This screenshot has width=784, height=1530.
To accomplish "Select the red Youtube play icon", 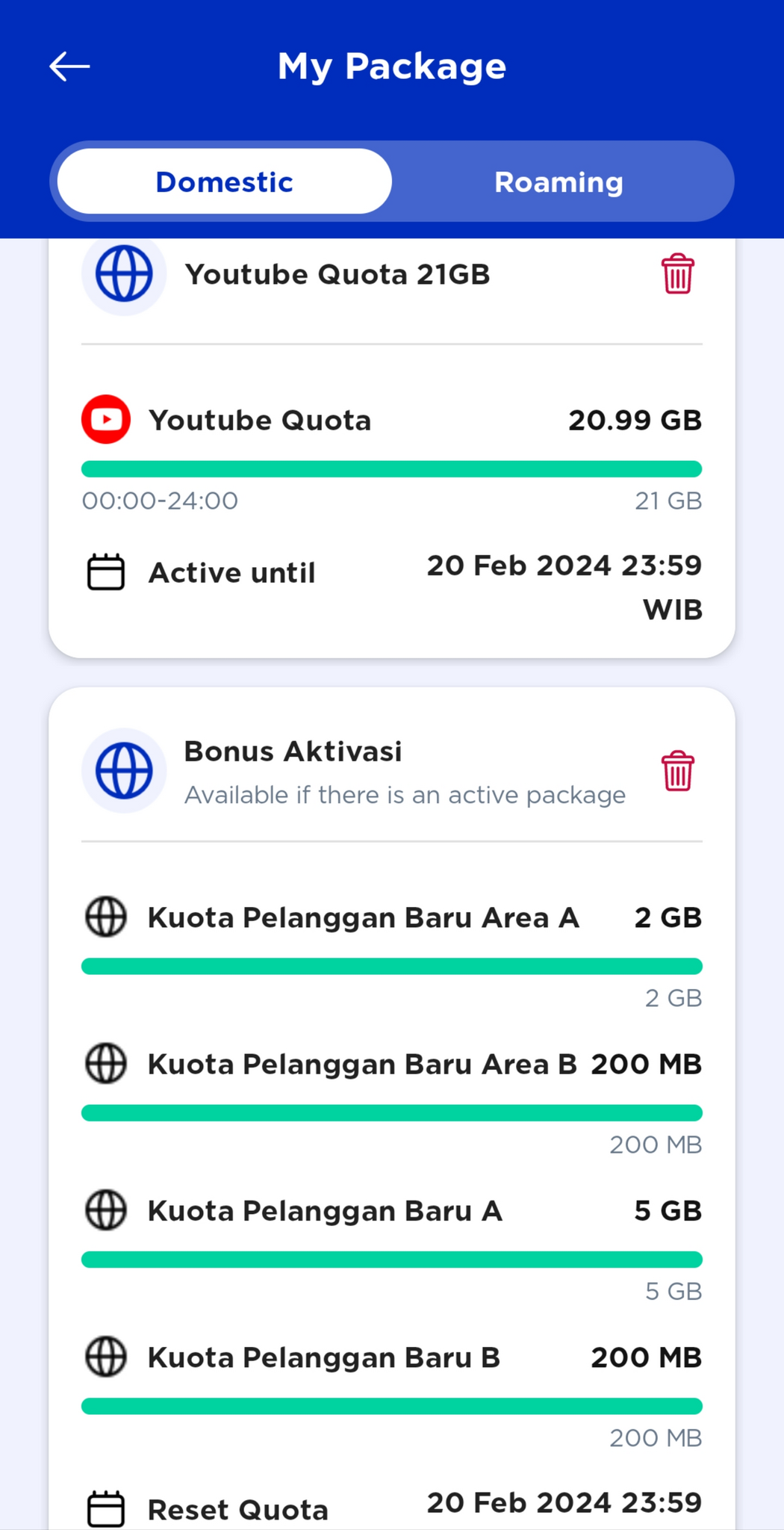I will [105, 419].
